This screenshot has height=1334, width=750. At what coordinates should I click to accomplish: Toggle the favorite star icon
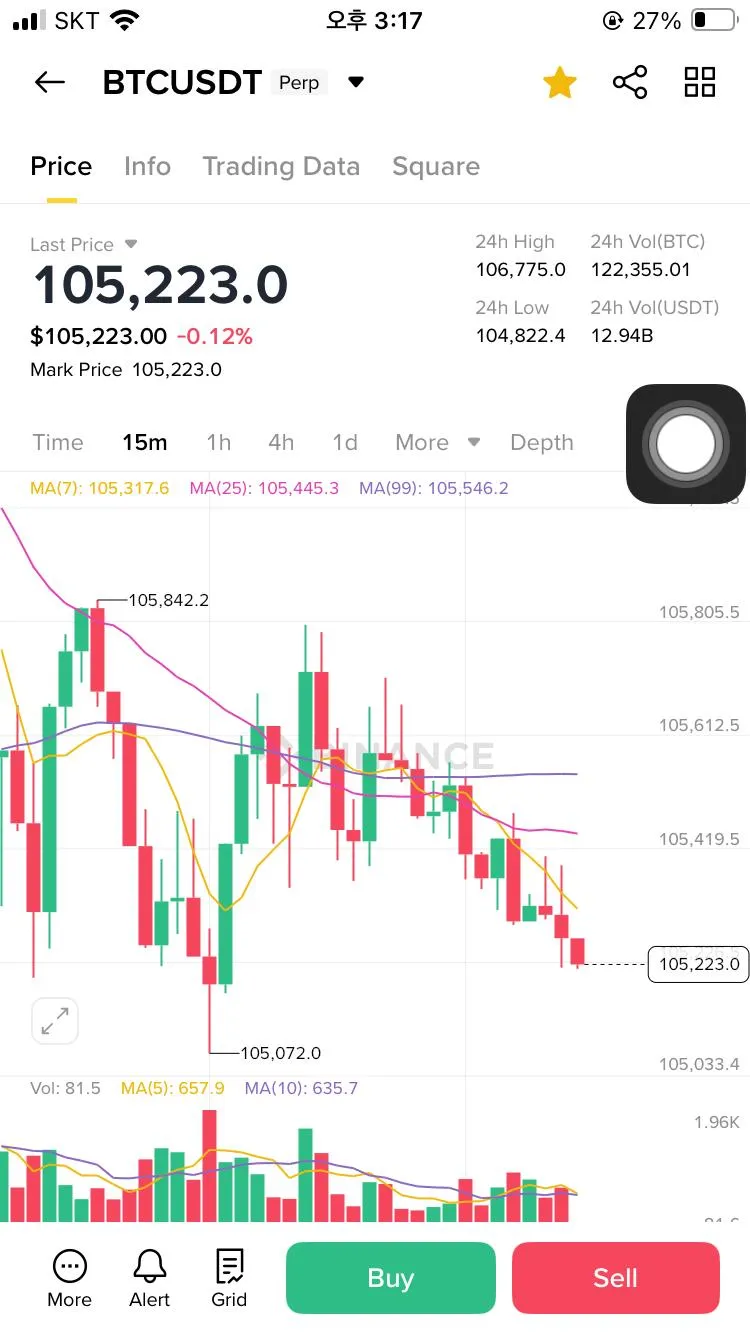pos(559,82)
